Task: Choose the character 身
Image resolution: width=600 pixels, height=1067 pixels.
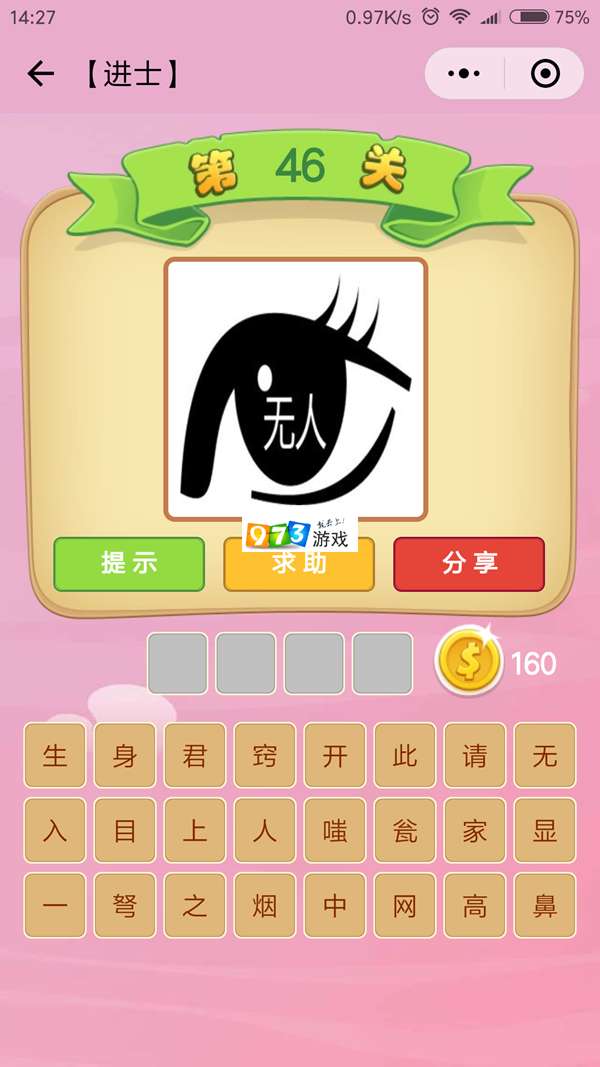Action: pyautogui.click(x=125, y=756)
